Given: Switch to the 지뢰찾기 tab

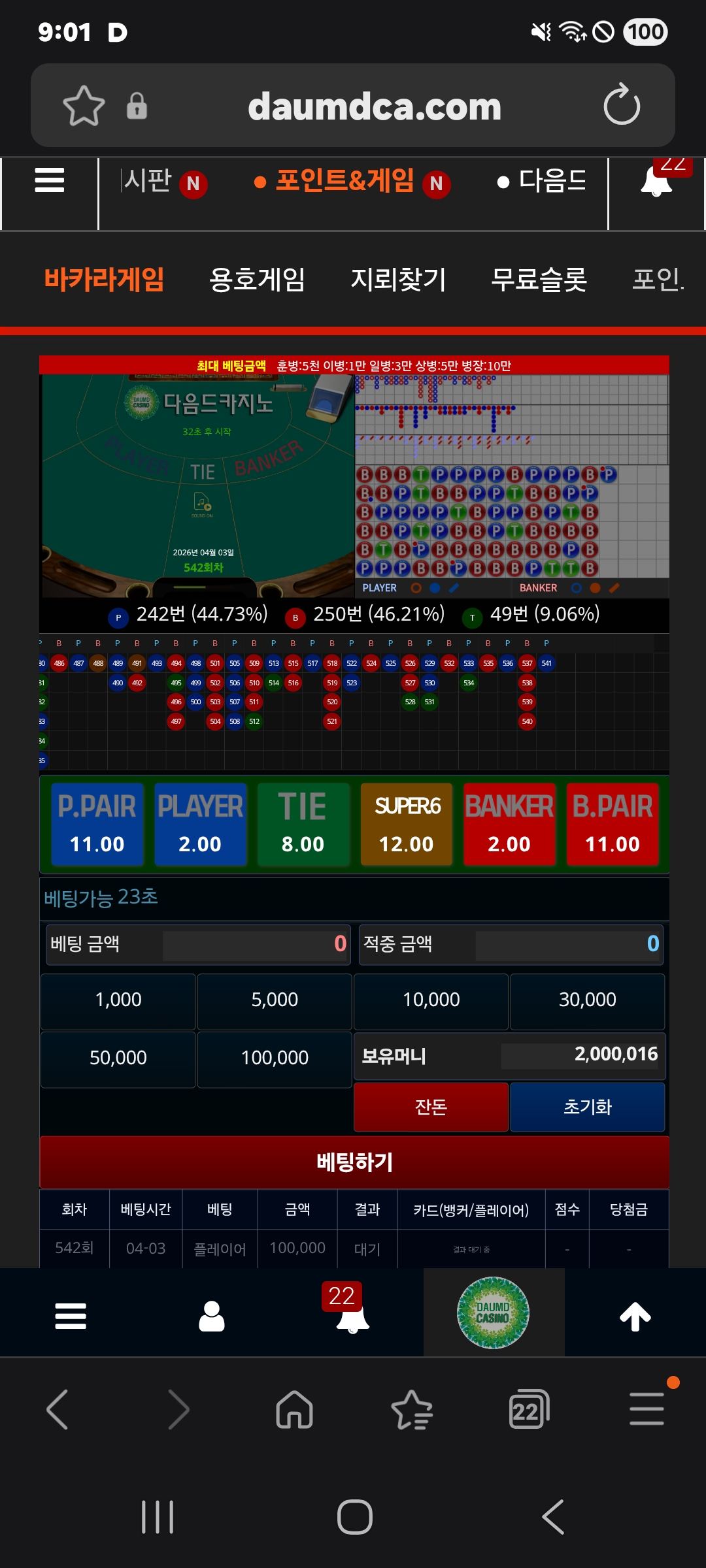Looking at the screenshot, I should coord(398,280).
